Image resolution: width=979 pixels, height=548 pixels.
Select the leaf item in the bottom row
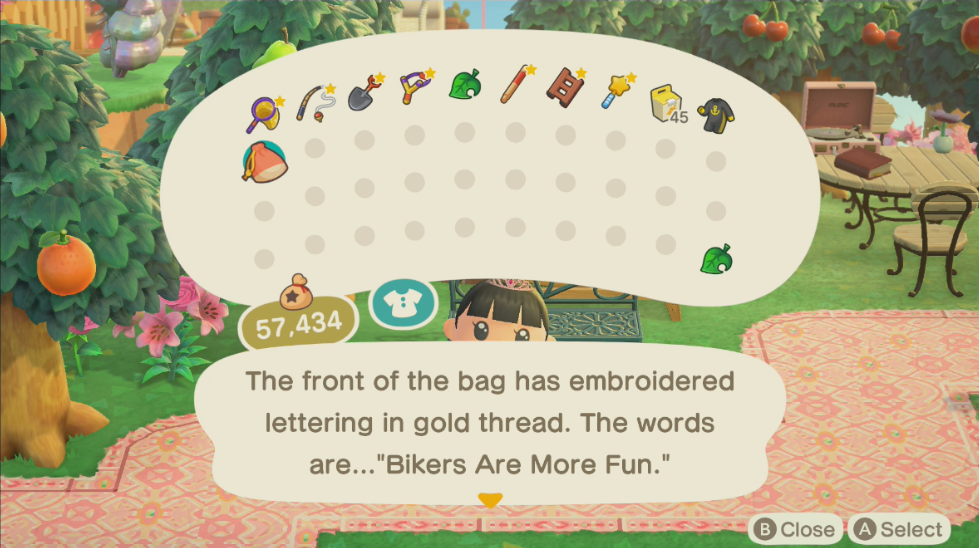716,259
